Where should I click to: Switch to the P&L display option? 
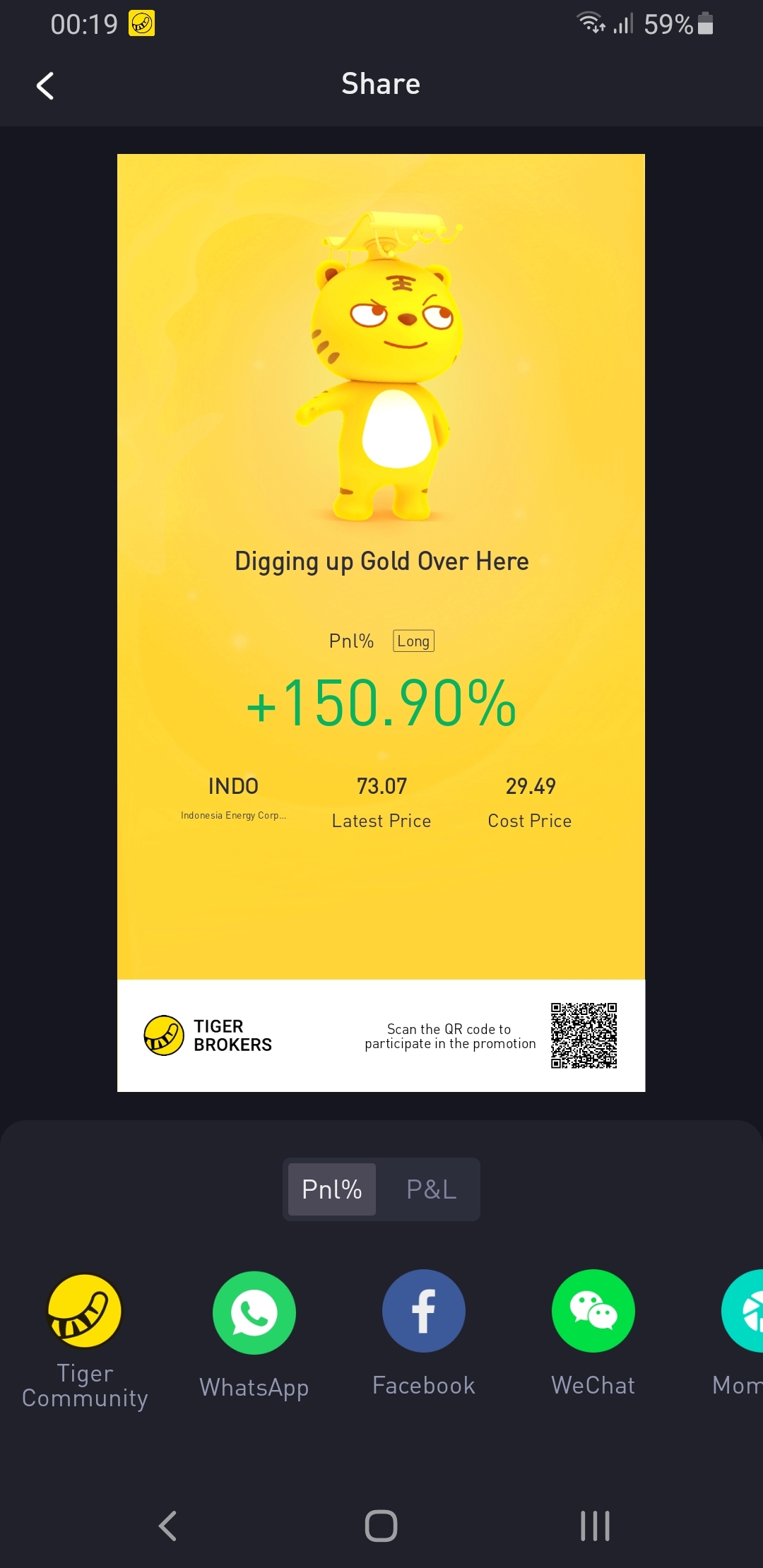pos(431,1189)
